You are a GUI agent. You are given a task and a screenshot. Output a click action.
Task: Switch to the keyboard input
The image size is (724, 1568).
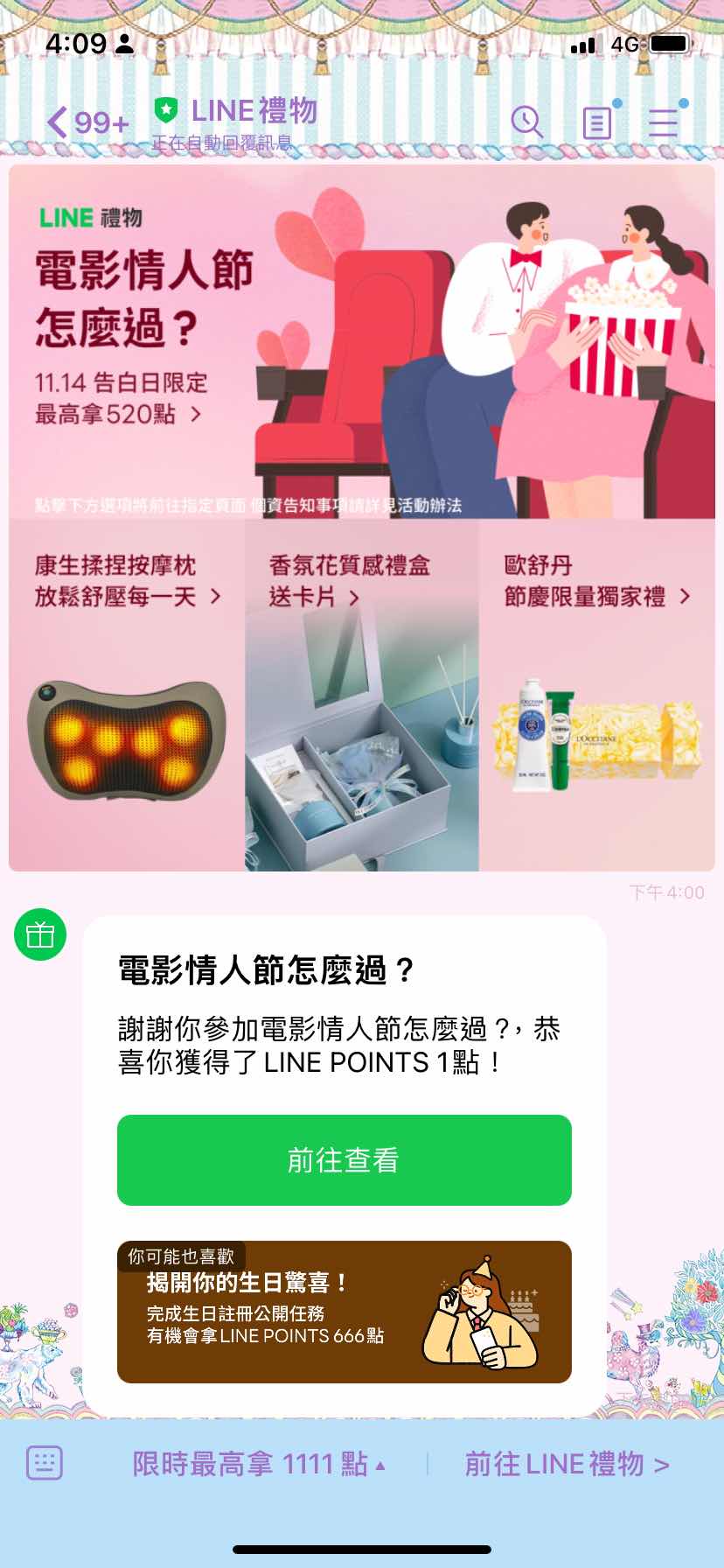pyautogui.click(x=45, y=1463)
